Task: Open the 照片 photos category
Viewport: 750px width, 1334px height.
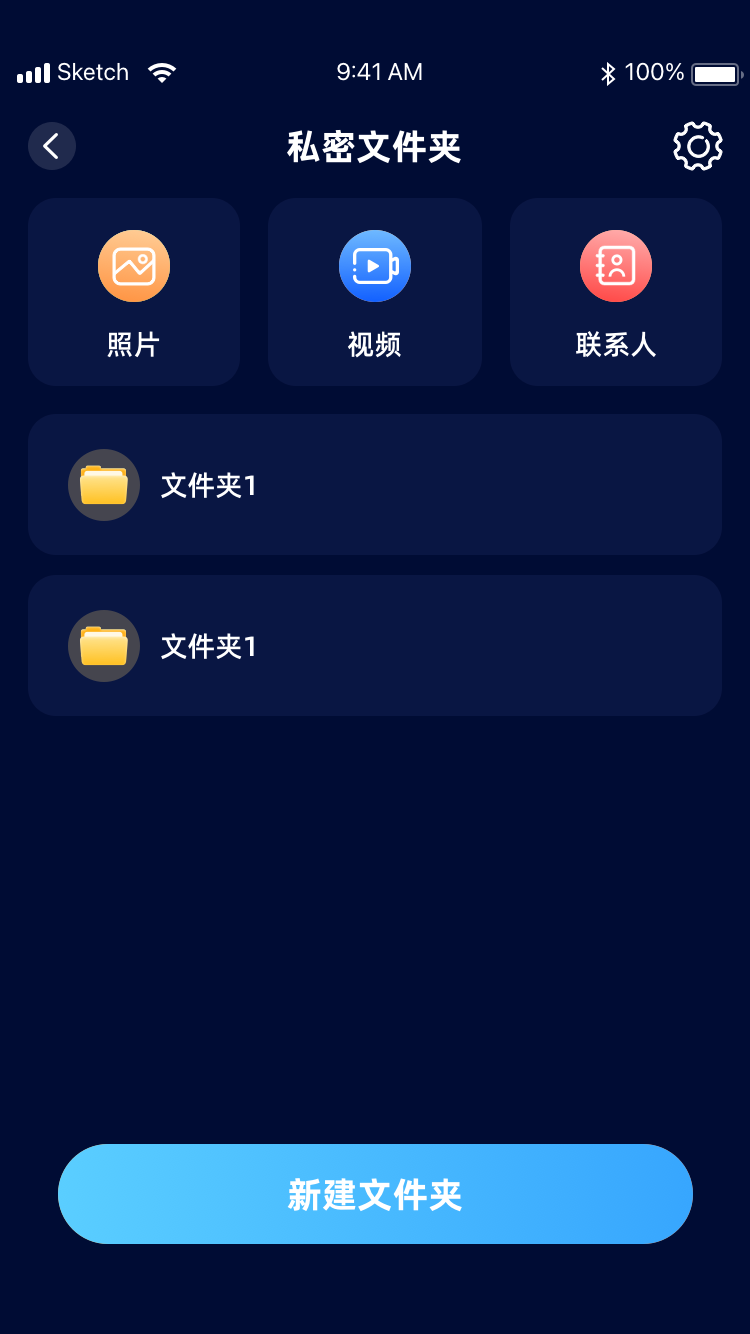Action: click(x=134, y=292)
